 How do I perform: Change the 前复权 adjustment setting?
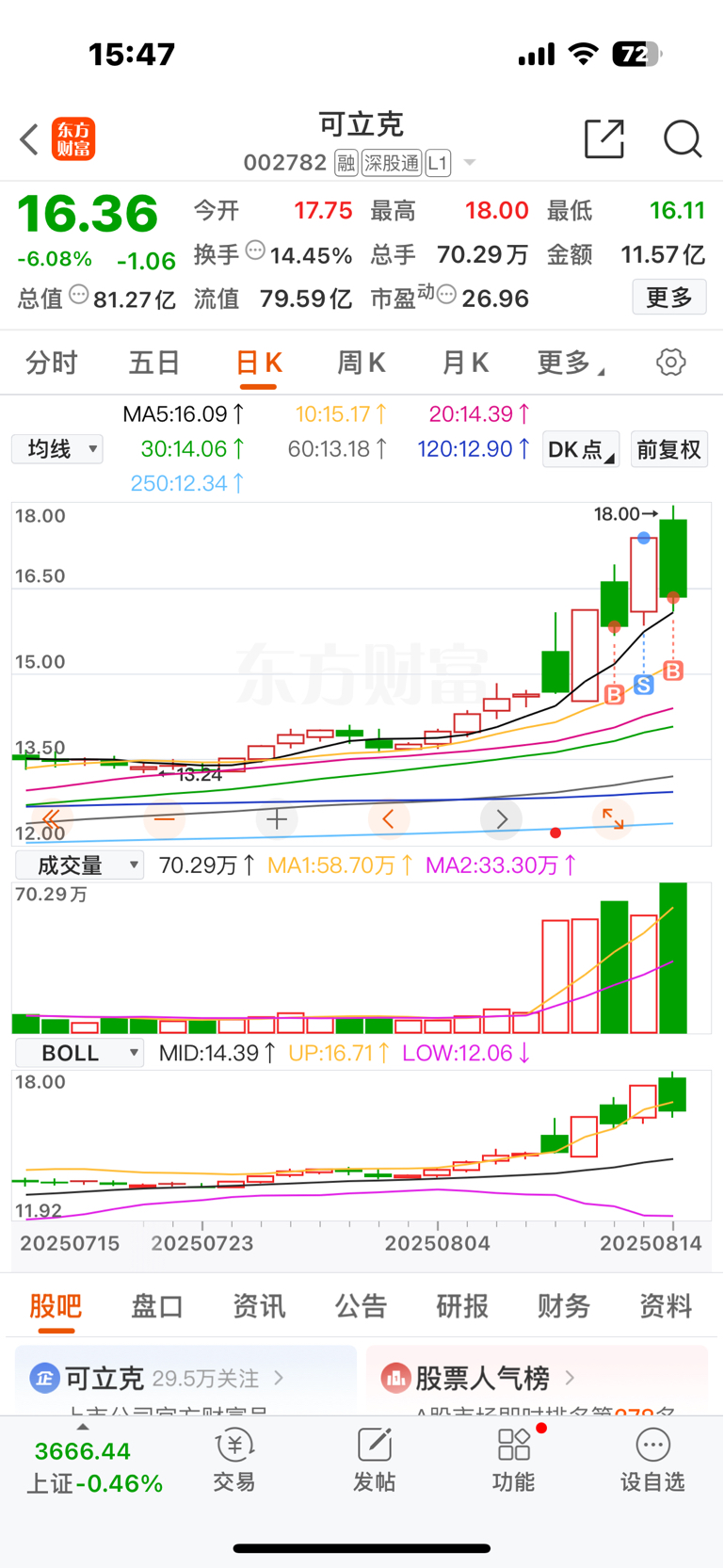[x=668, y=449]
